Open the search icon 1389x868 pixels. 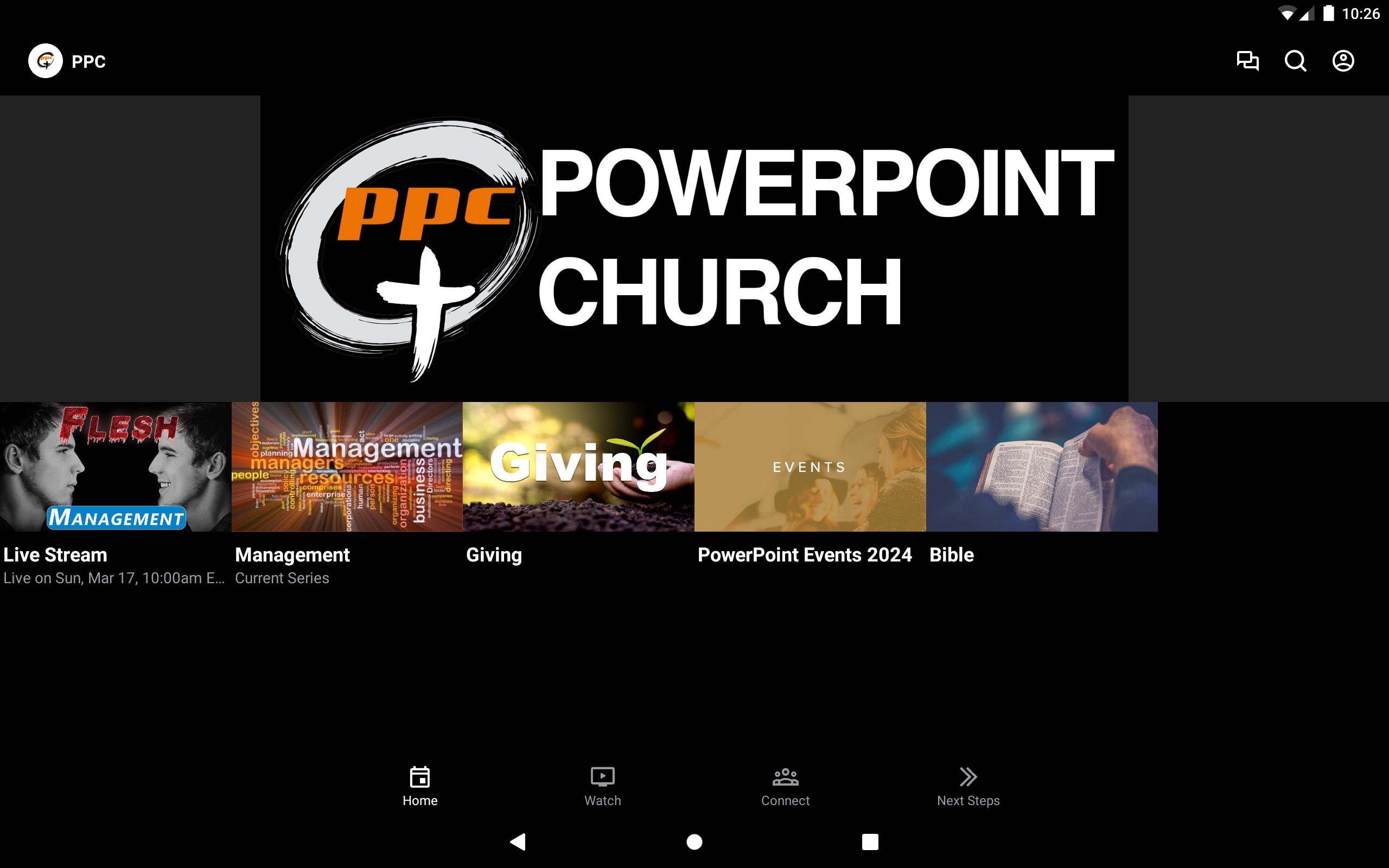[1295, 61]
